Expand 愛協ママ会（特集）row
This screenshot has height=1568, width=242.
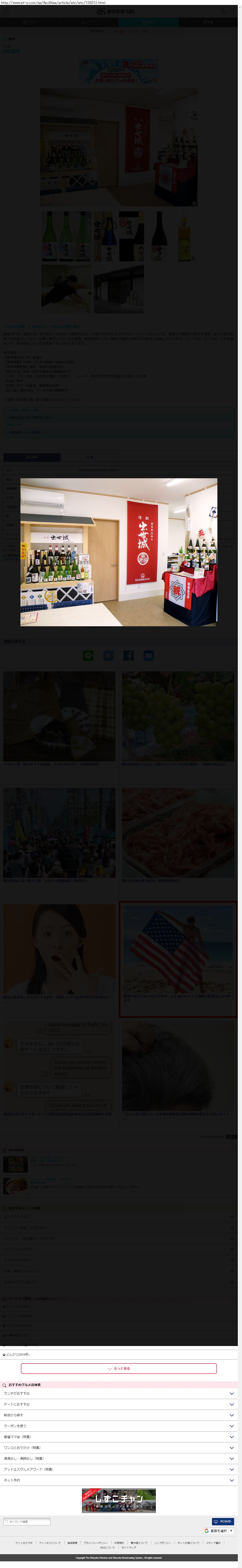pyautogui.click(x=119, y=1437)
